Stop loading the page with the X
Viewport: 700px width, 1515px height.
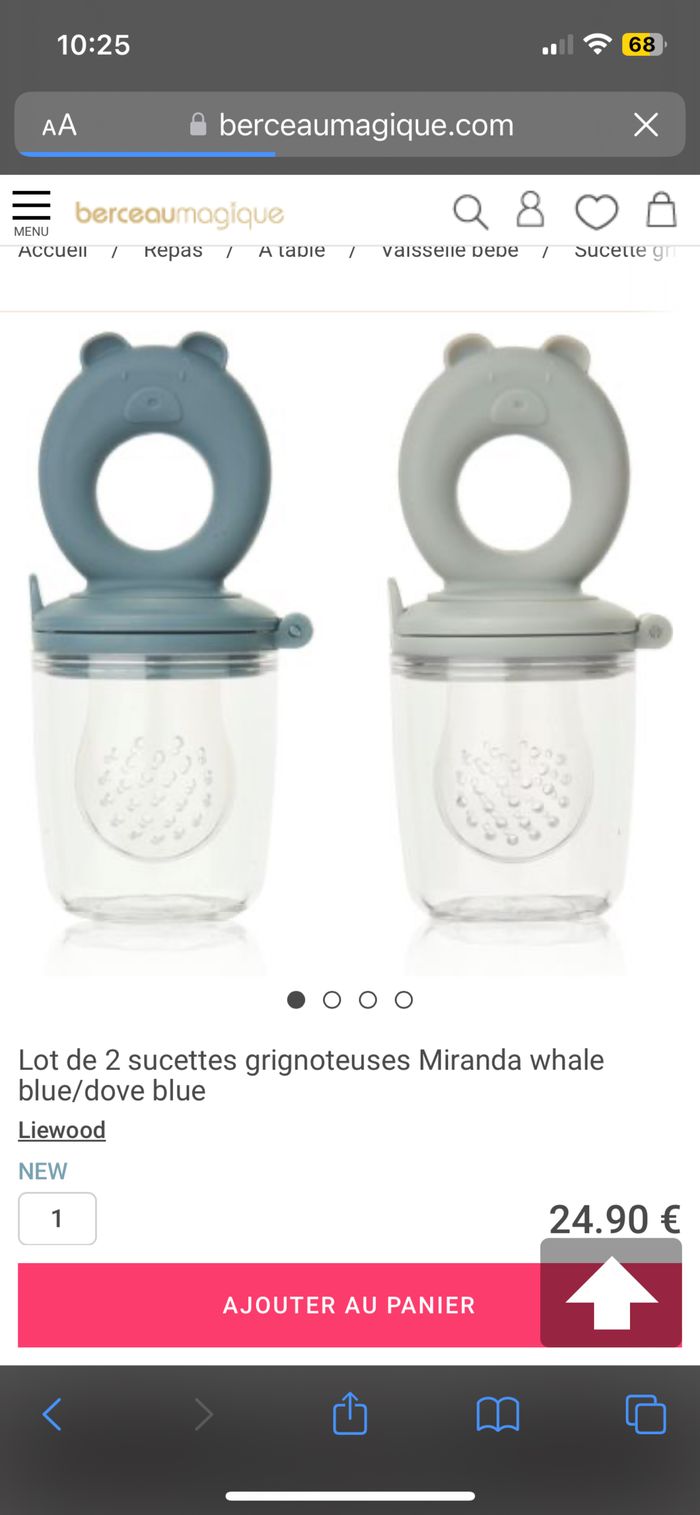(x=646, y=125)
